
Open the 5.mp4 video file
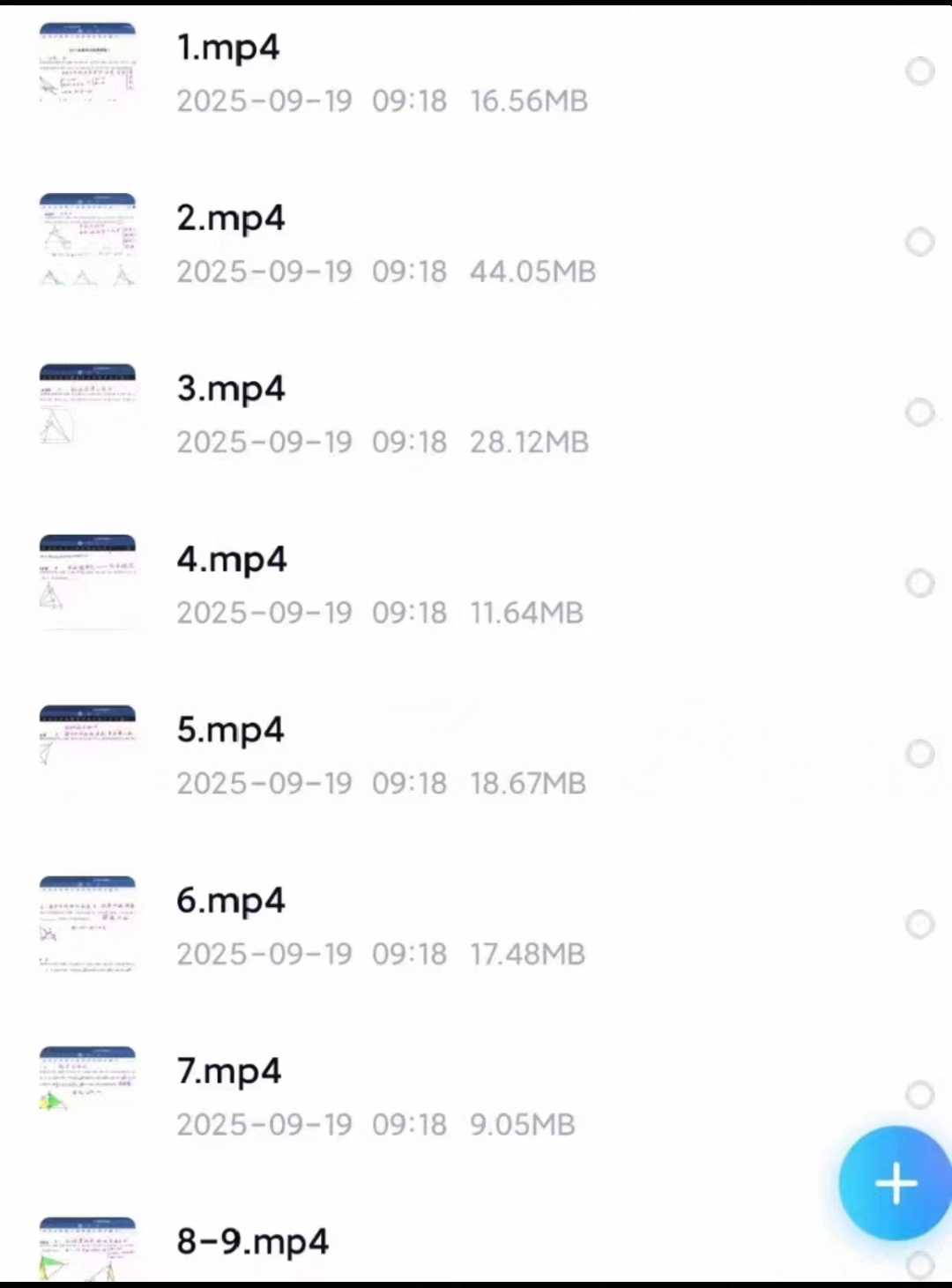point(230,730)
